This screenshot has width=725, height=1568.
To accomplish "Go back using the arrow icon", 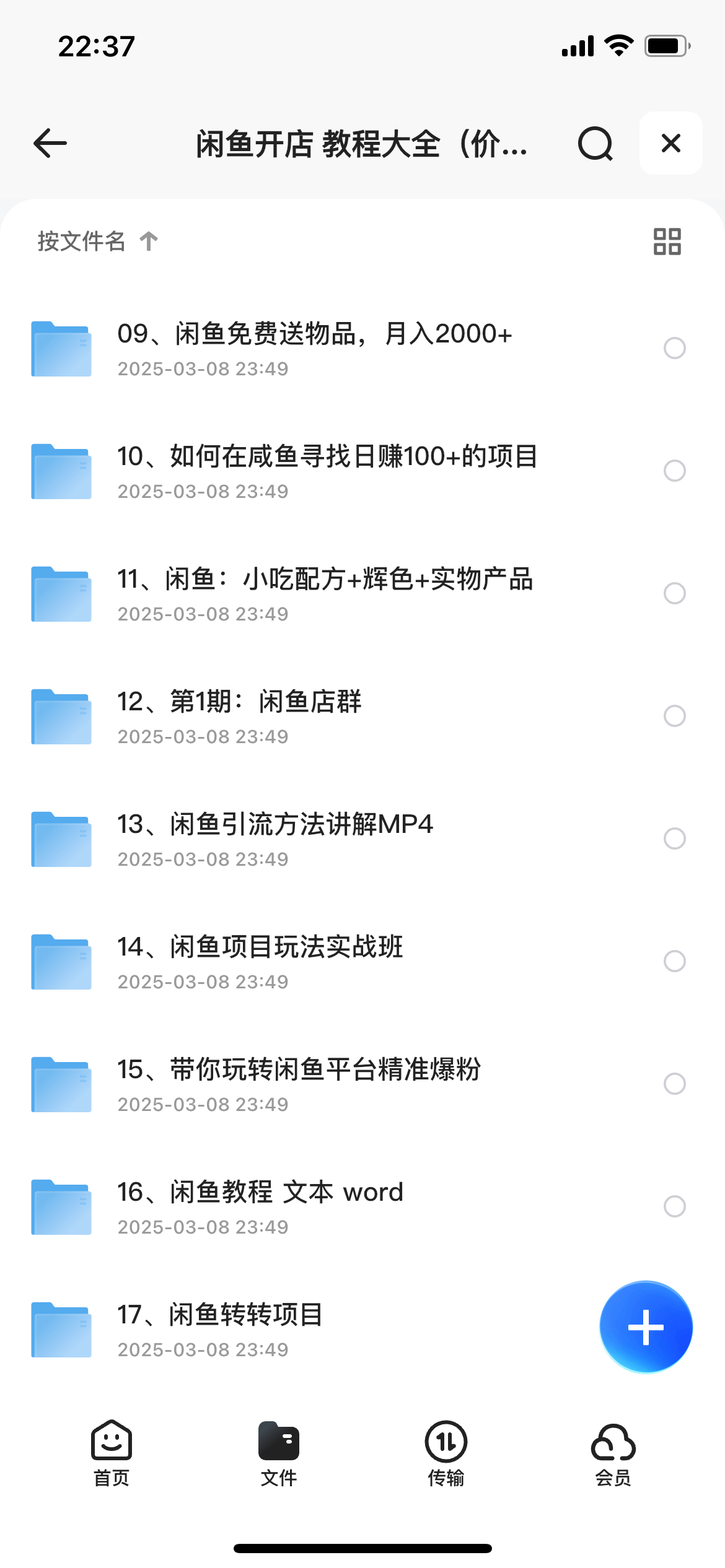I will (x=50, y=144).
